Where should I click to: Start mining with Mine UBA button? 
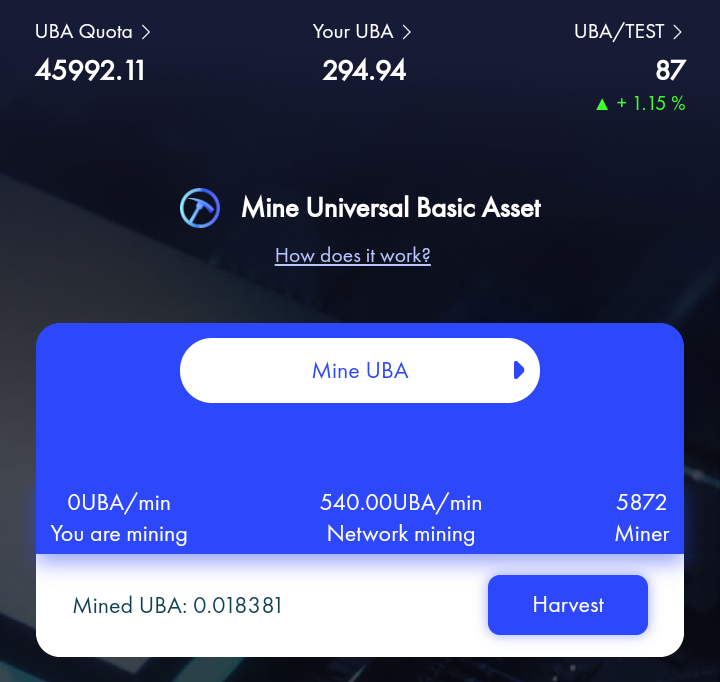tap(360, 371)
